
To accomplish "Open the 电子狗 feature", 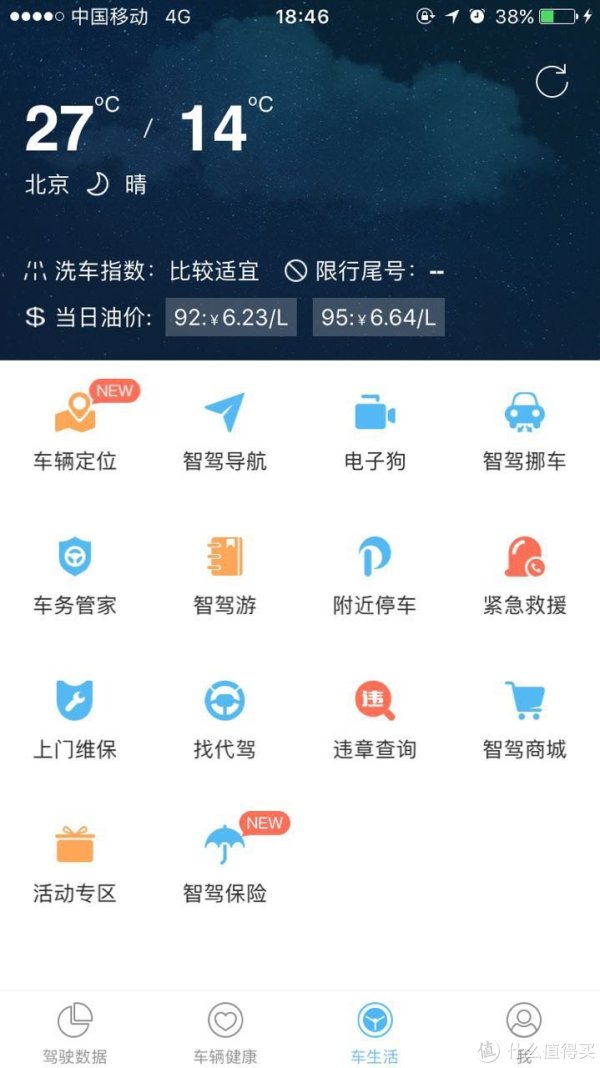I will click(375, 430).
